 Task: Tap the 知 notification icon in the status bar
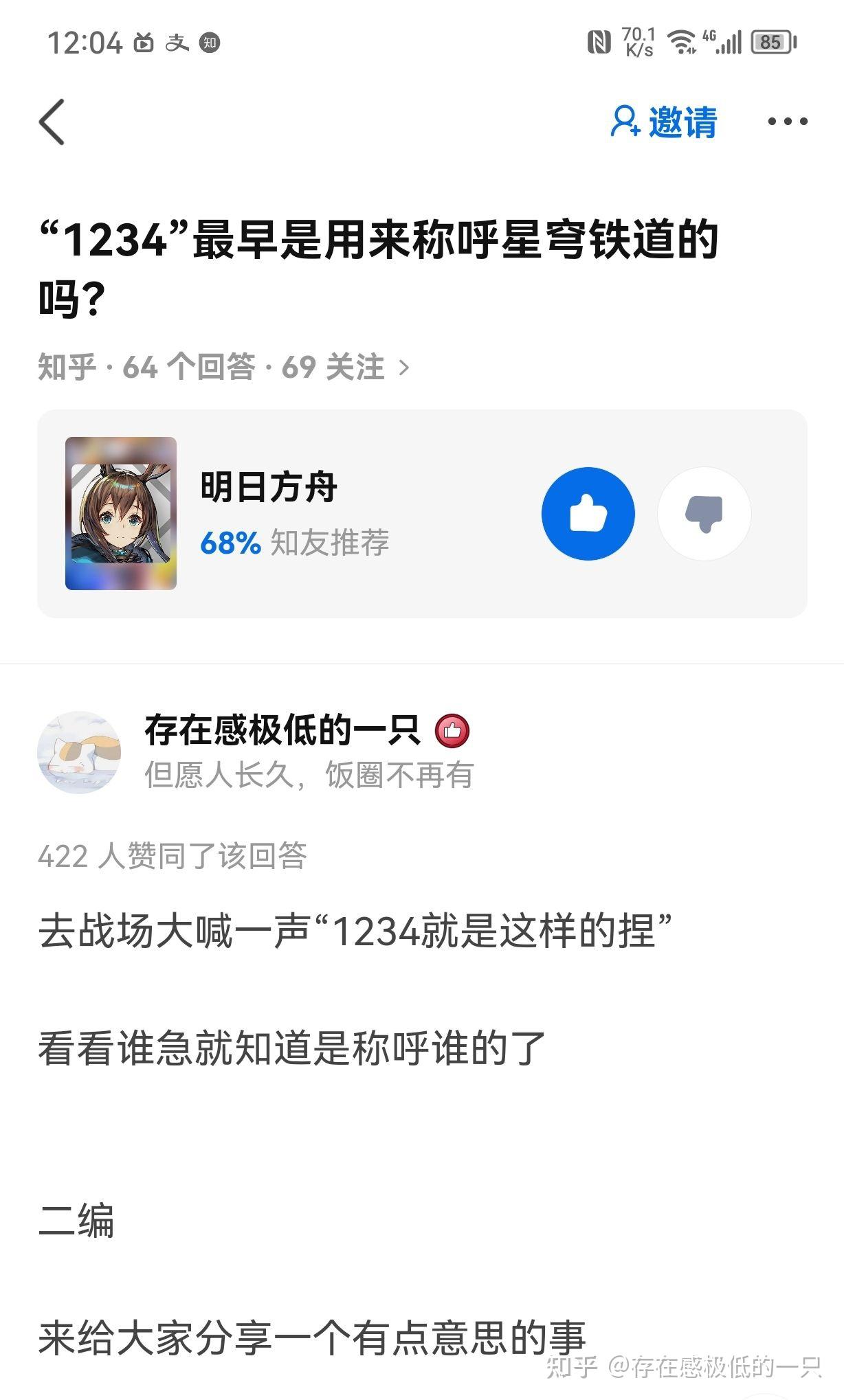click(x=210, y=43)
